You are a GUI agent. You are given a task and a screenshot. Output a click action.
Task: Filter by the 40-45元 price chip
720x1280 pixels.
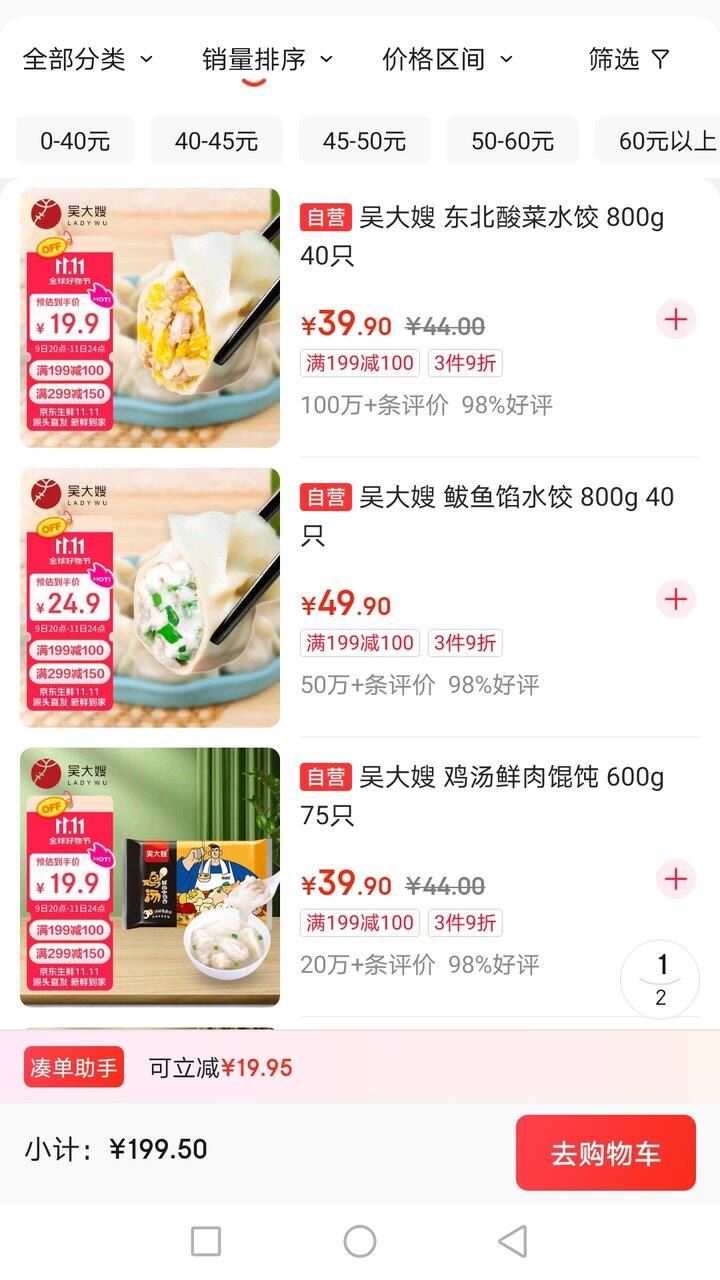point(216,141)
